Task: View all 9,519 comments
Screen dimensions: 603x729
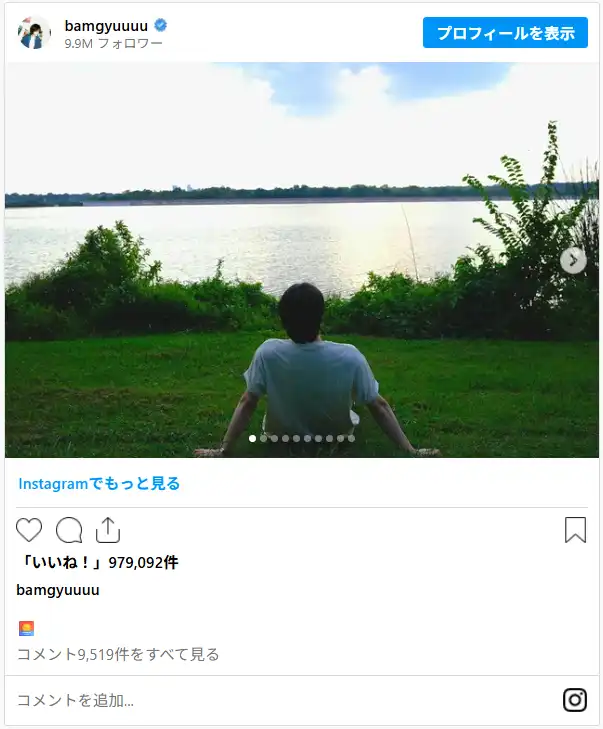Action: point(118,655)
